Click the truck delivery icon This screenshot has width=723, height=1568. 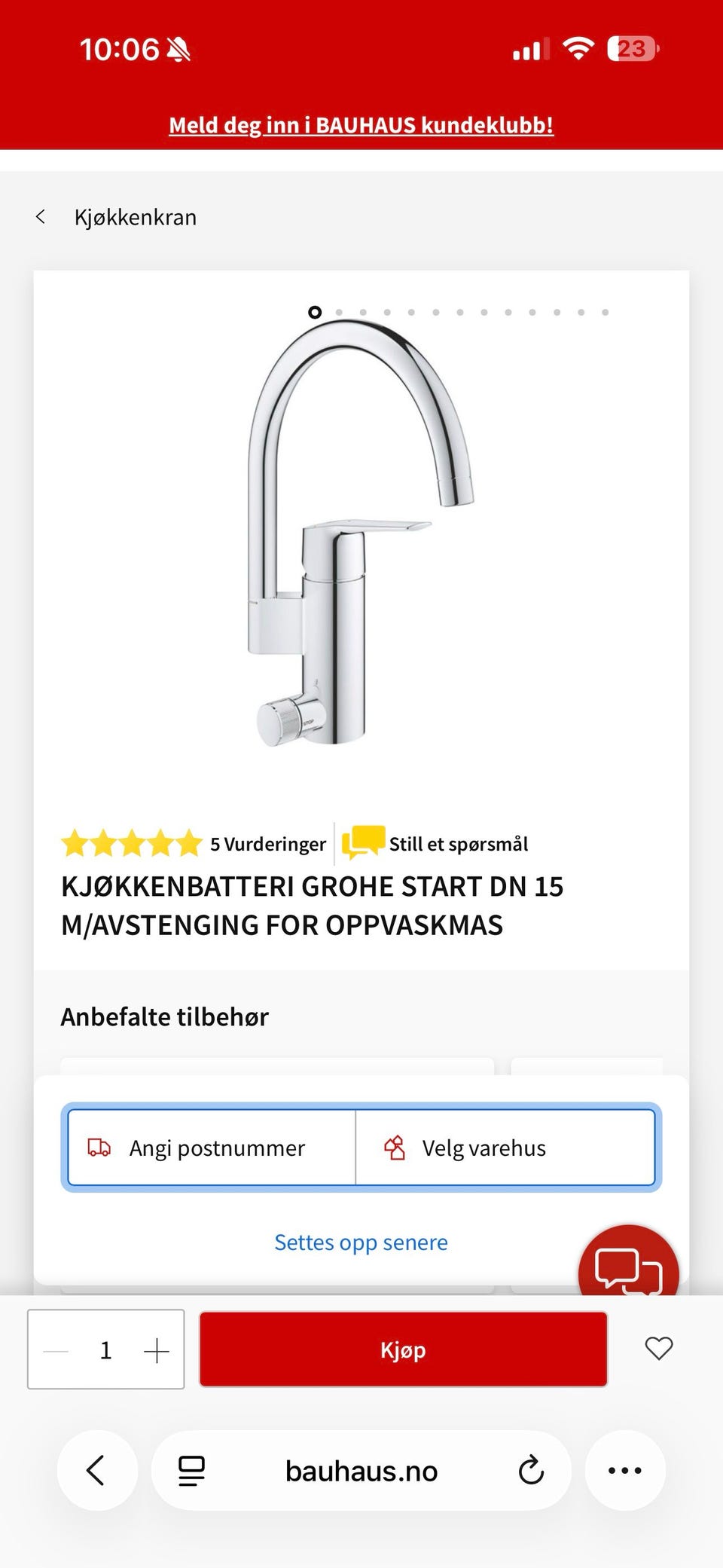97,1148
